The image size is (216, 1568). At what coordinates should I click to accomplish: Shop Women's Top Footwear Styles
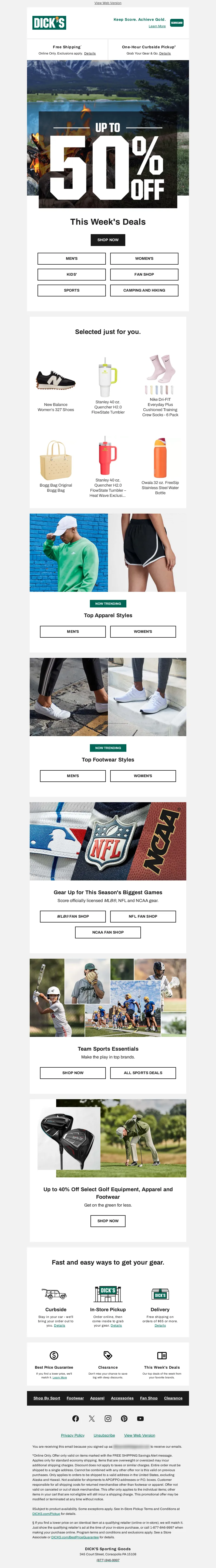pyautogui.click(x=143, y=776)
